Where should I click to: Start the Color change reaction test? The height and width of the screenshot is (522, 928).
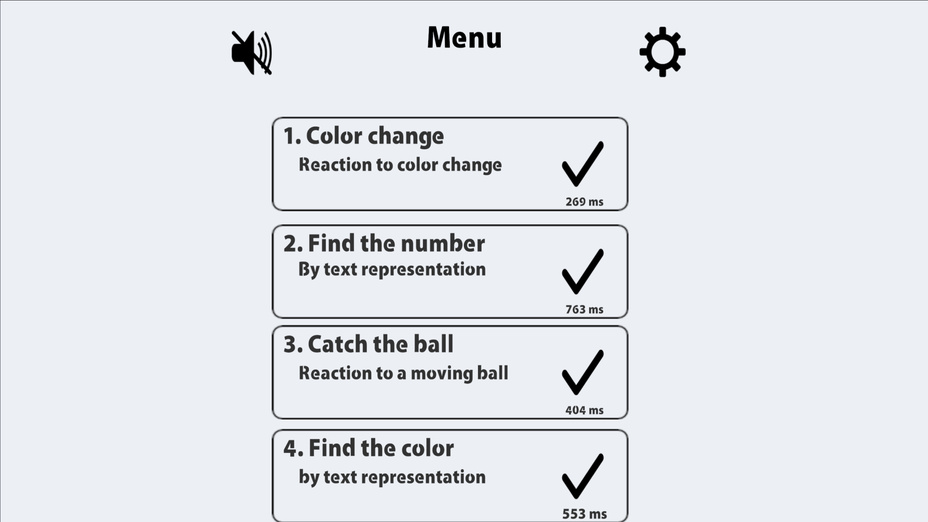point(449,164)
